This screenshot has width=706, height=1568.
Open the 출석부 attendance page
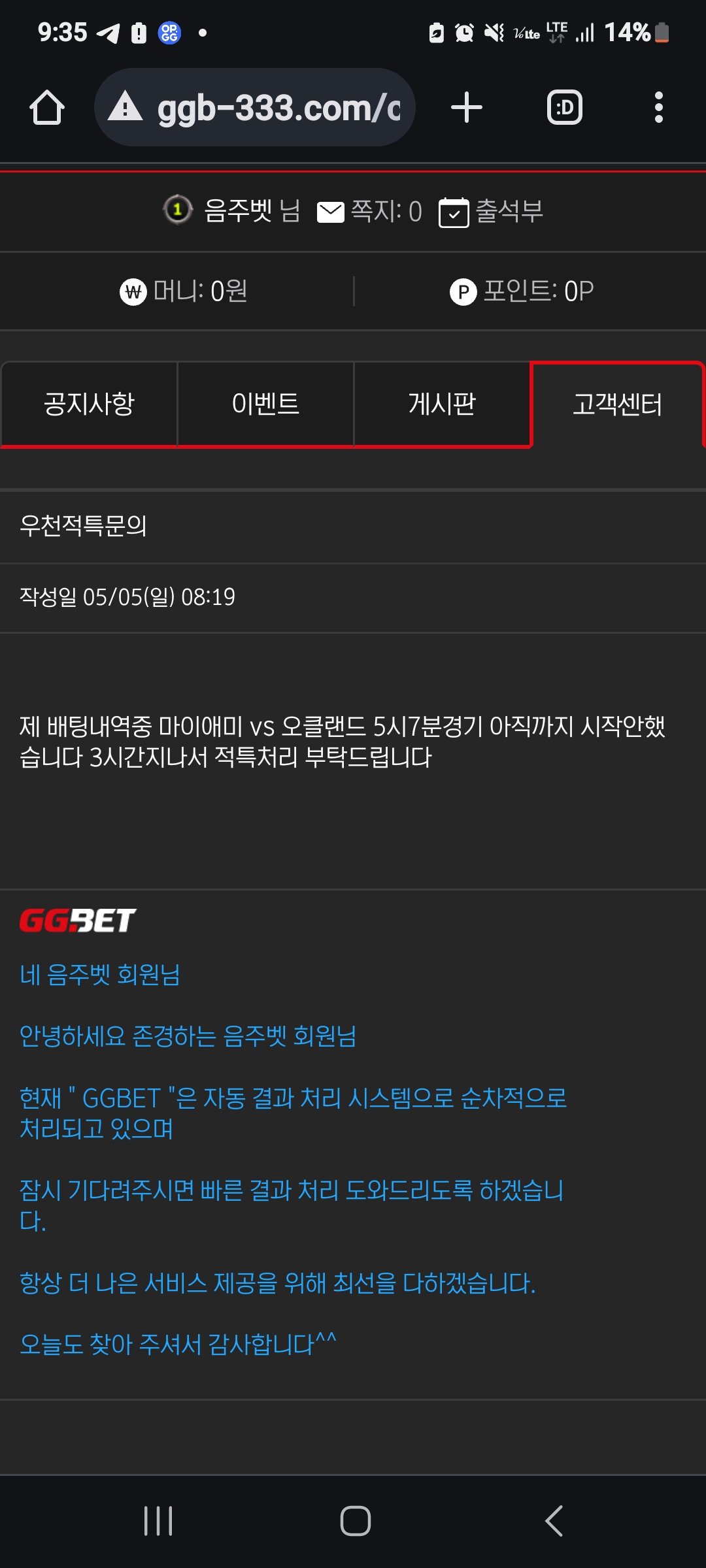tap(492, 212)
